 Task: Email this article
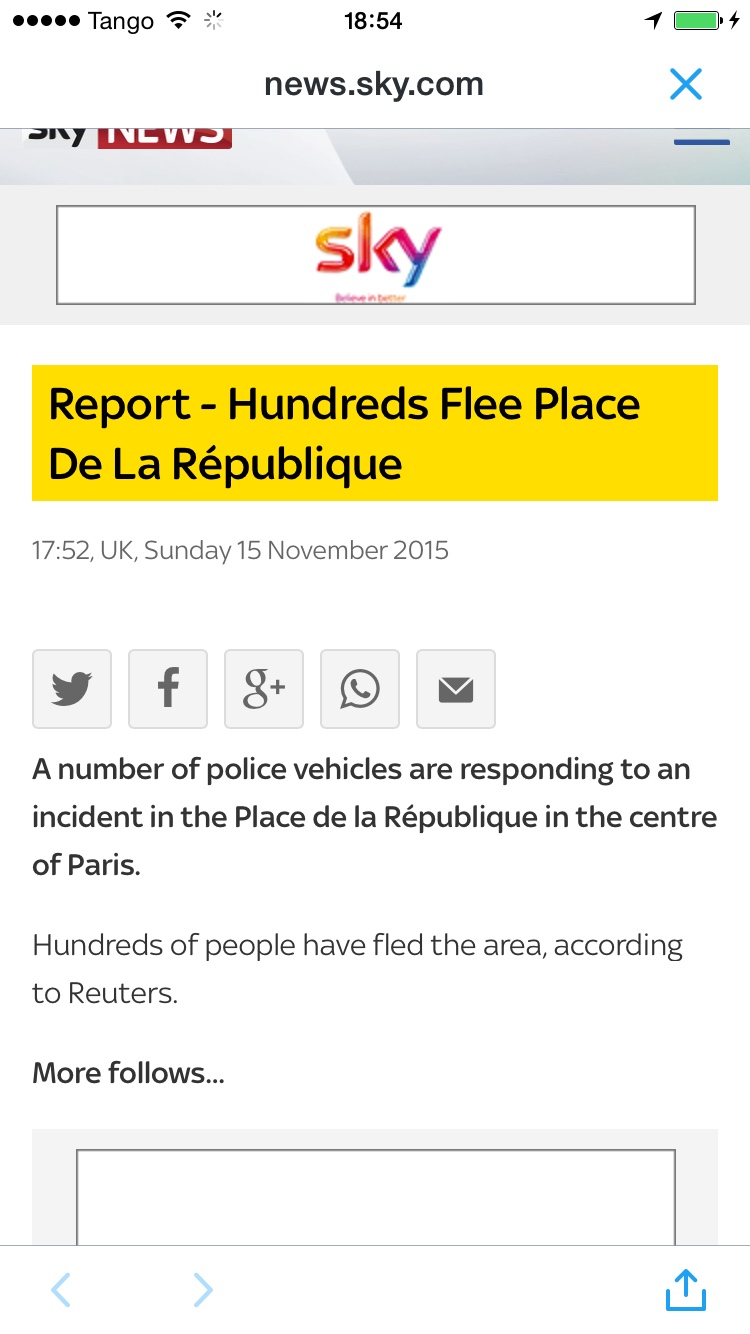tap(456, 689)
